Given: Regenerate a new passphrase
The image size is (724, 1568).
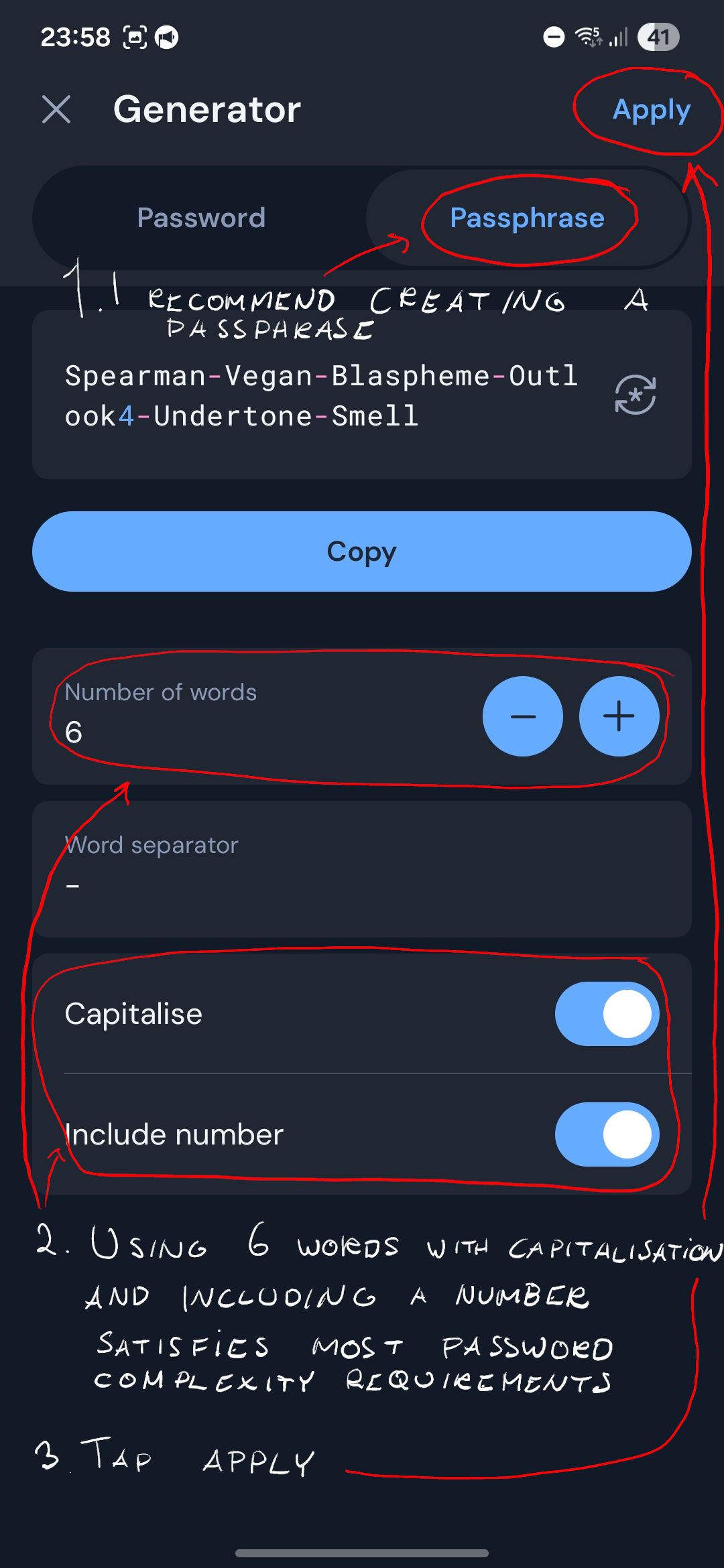Looking at the screenshot, I should [635, 395].
